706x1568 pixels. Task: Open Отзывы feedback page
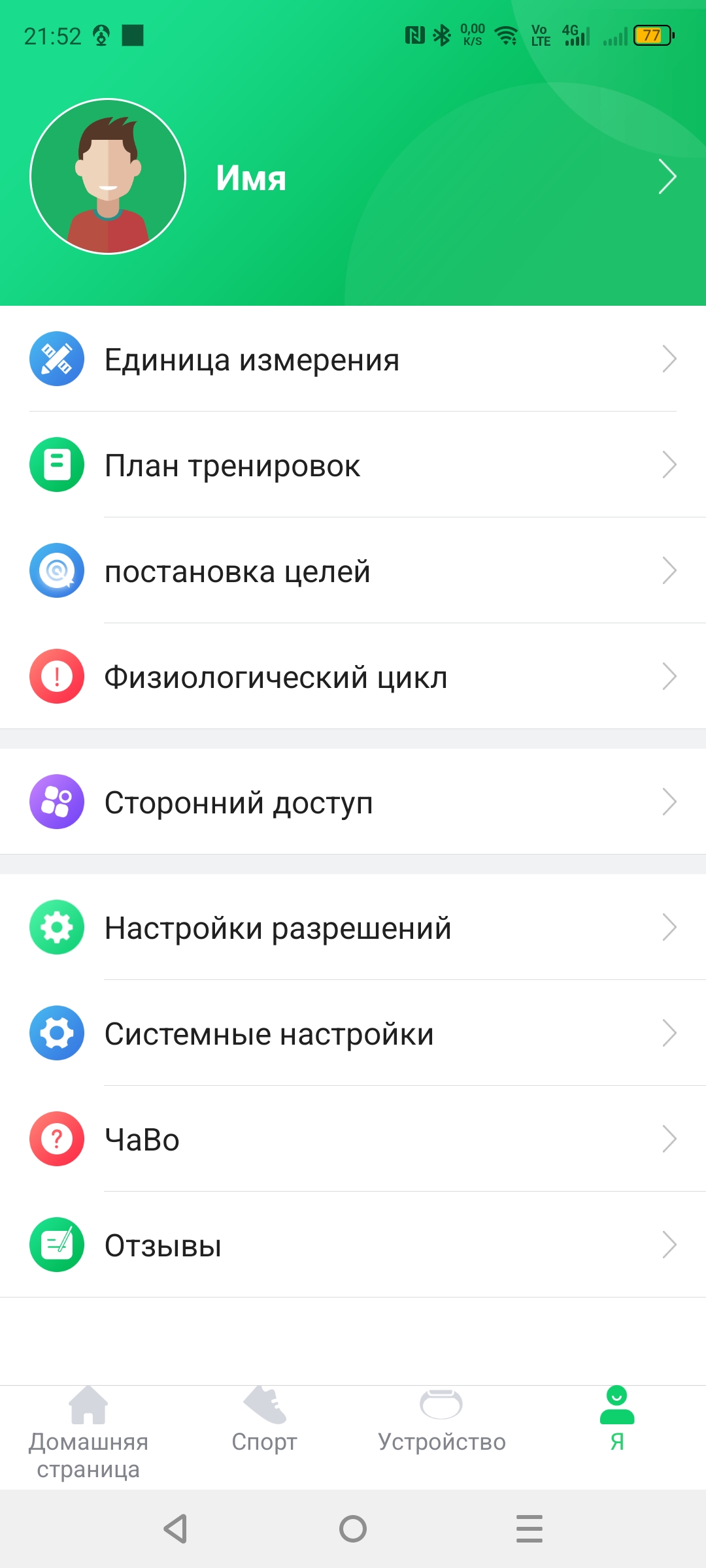pos(353,1245)
